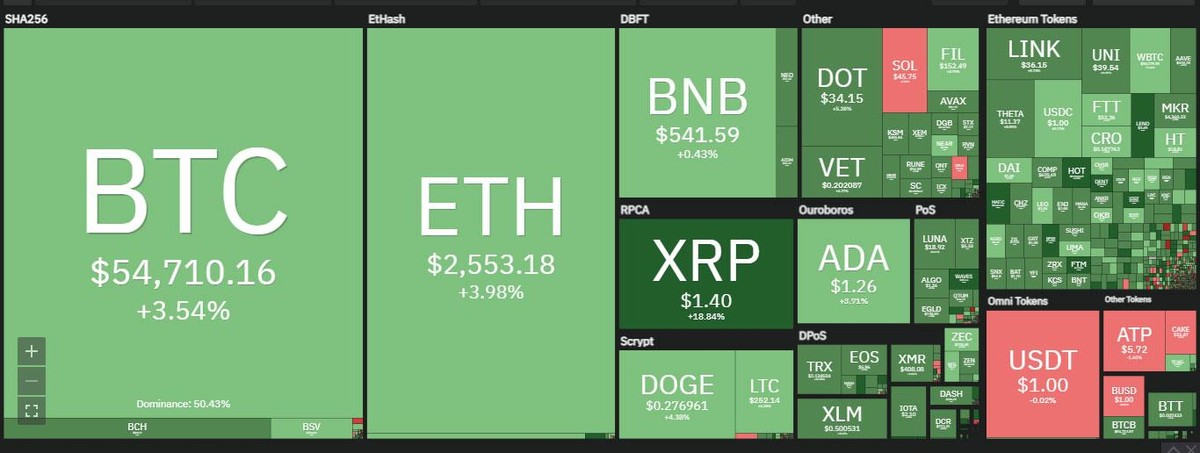Select the LTC tile
This screenshot has width=1200, height=453.
pyautogui.click(x=765, y=392)
